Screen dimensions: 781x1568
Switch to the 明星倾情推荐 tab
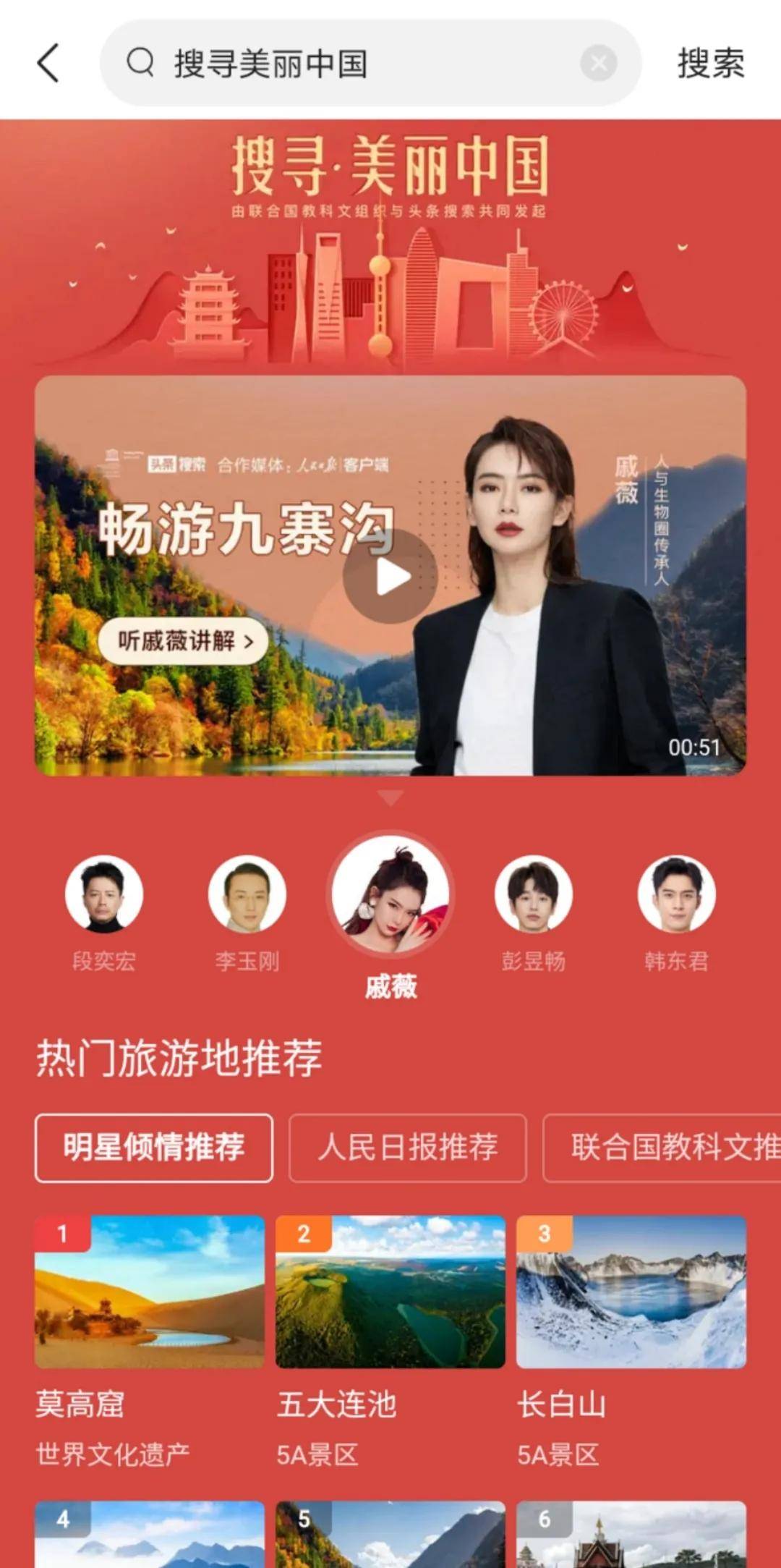(x=154, y=1148)
